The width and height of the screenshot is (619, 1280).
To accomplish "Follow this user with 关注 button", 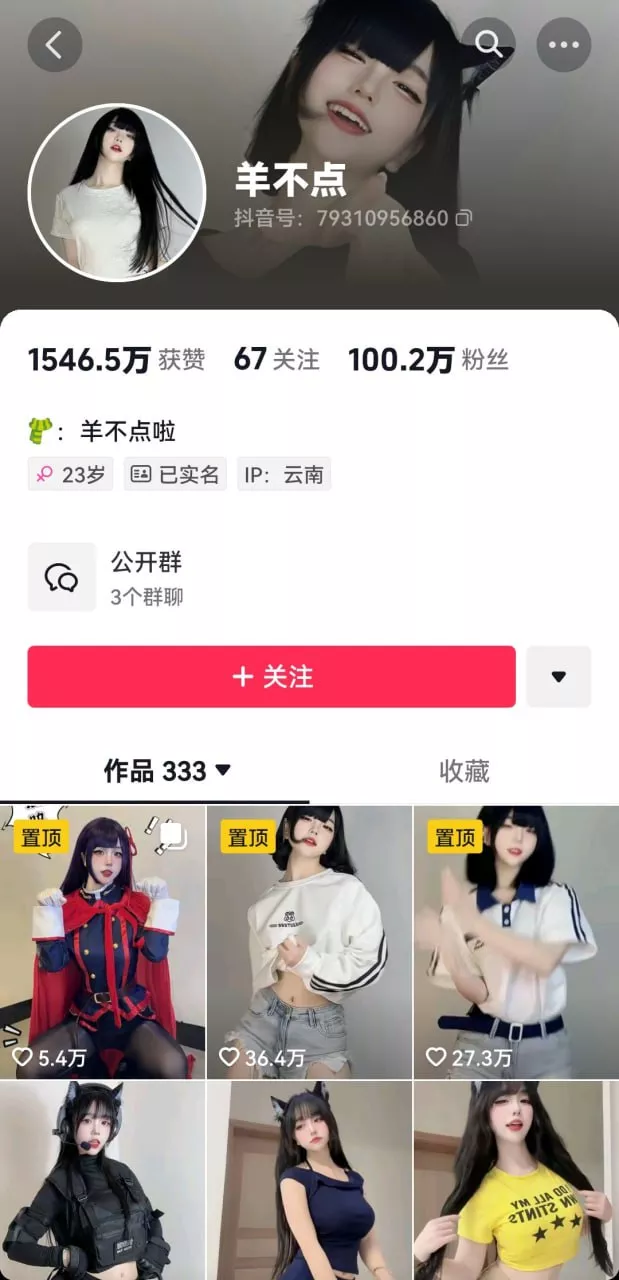I will 271,677.
